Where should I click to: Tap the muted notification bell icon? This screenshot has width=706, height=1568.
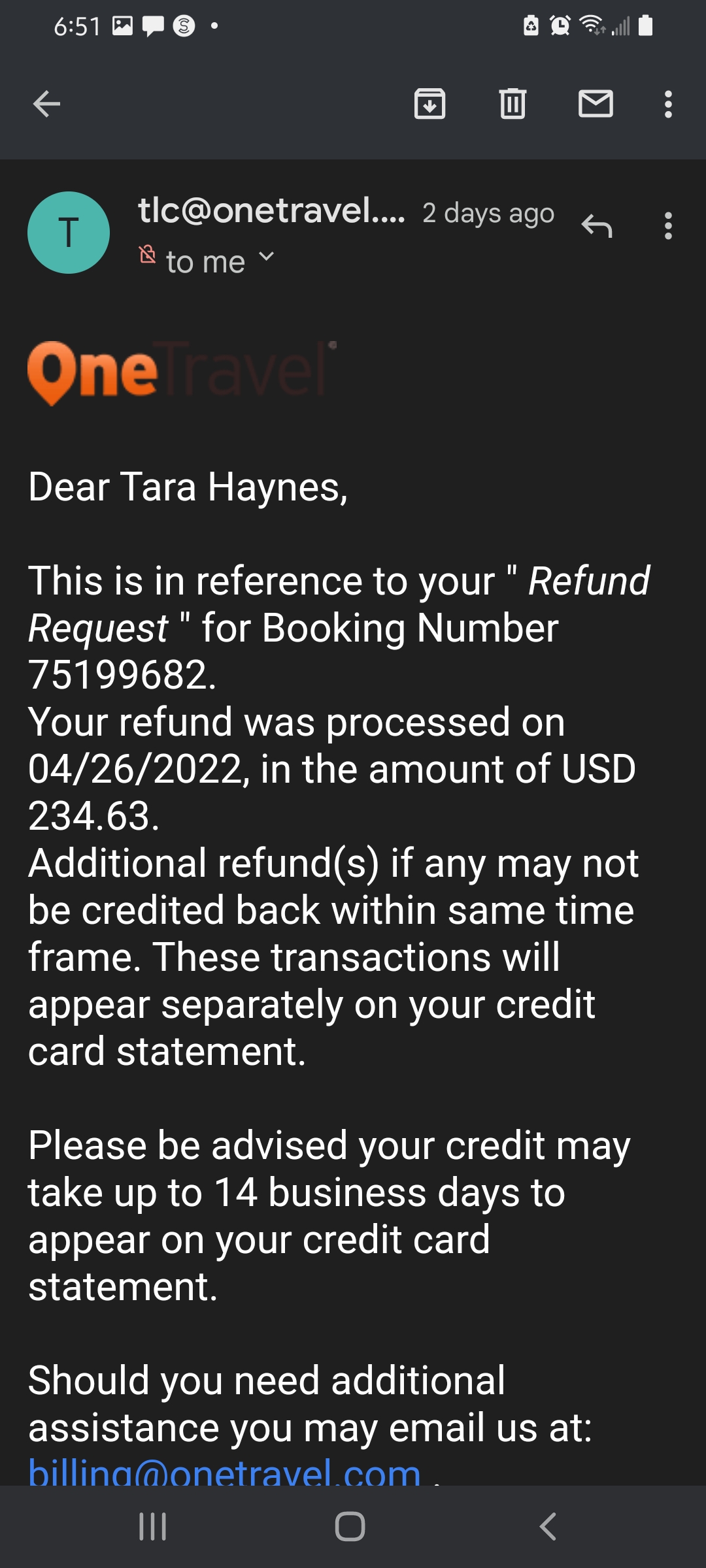[147, 256]
